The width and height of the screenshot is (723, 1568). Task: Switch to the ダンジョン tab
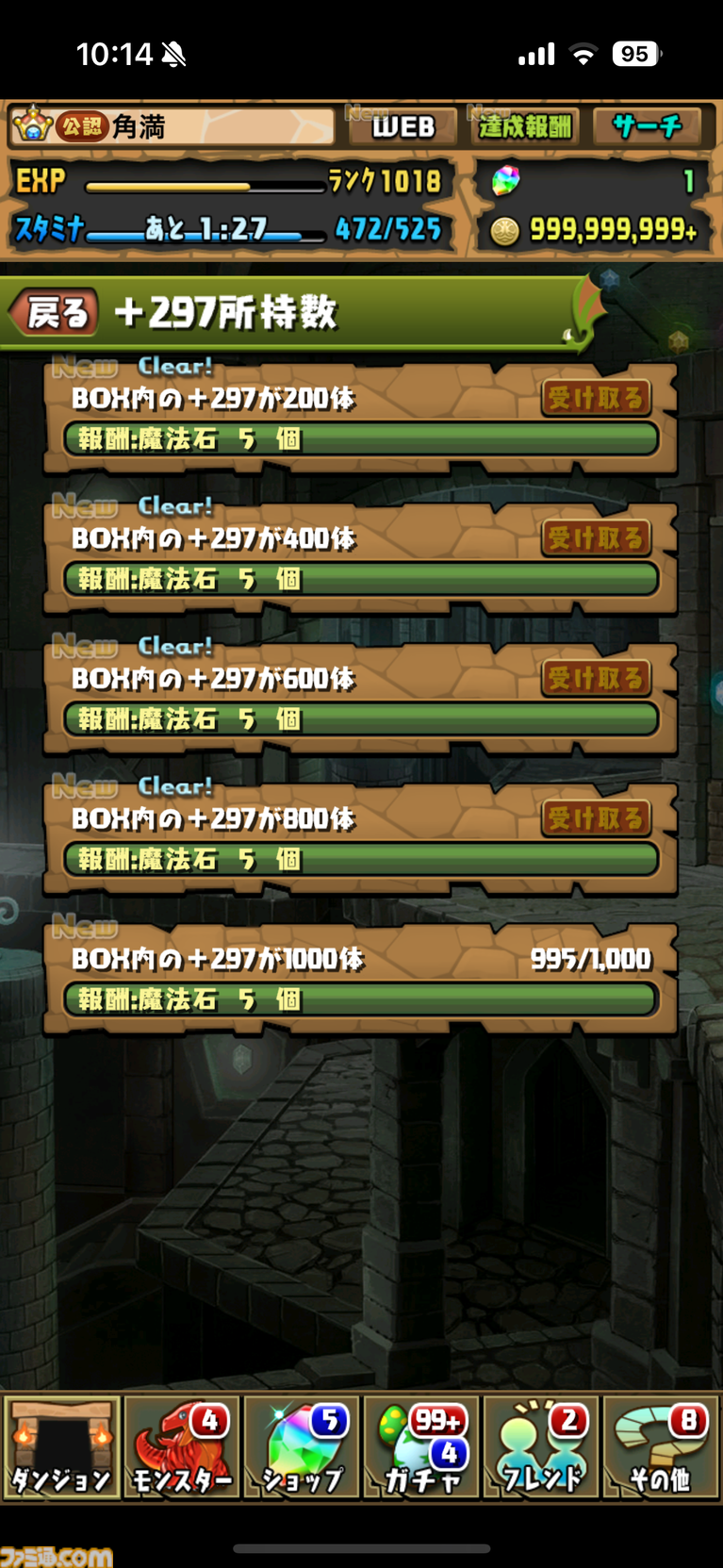click(x=61, y=1447)
